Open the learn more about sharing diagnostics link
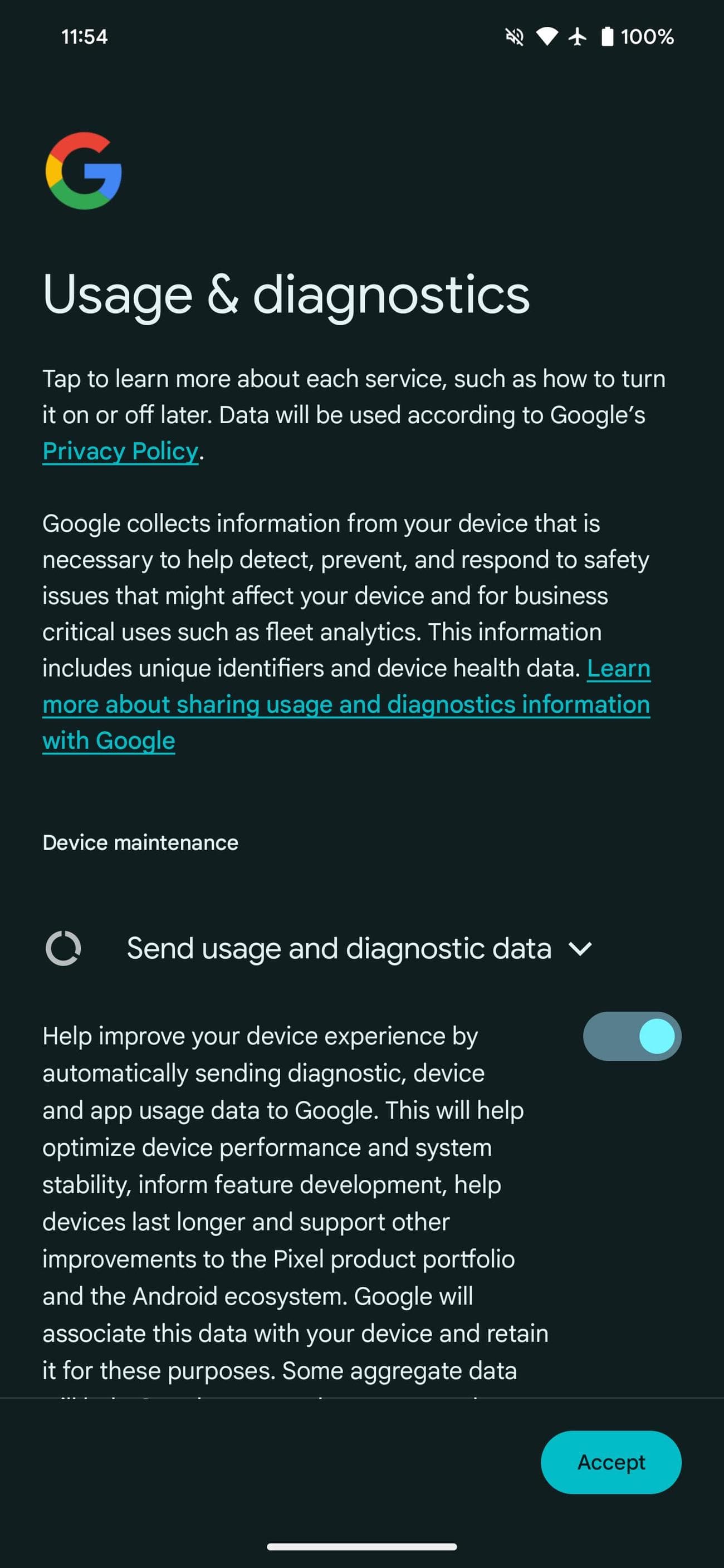The height and width of the screenshot is (1568, 724). pyautogui.click(x=345, y=705)
